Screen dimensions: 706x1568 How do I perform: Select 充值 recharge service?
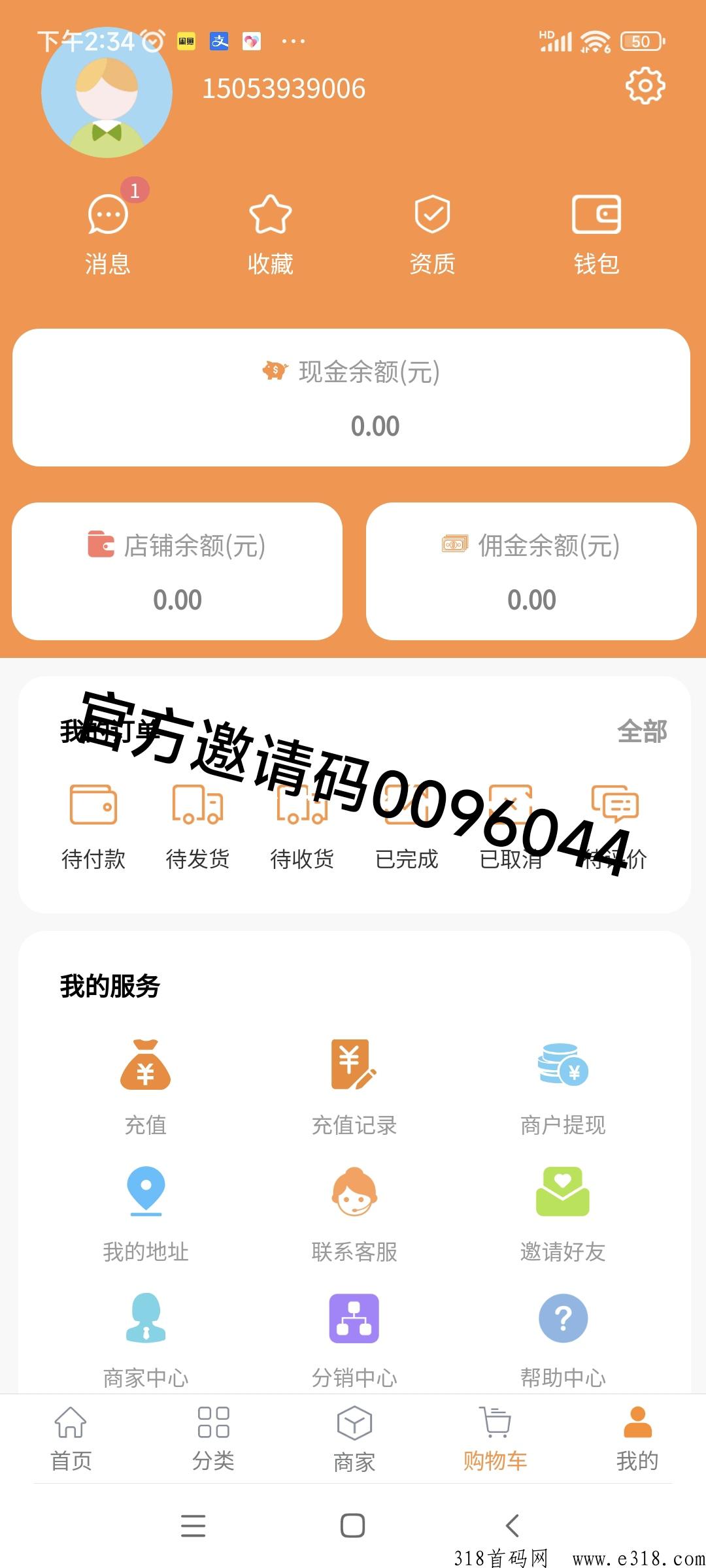[145, 1086]
